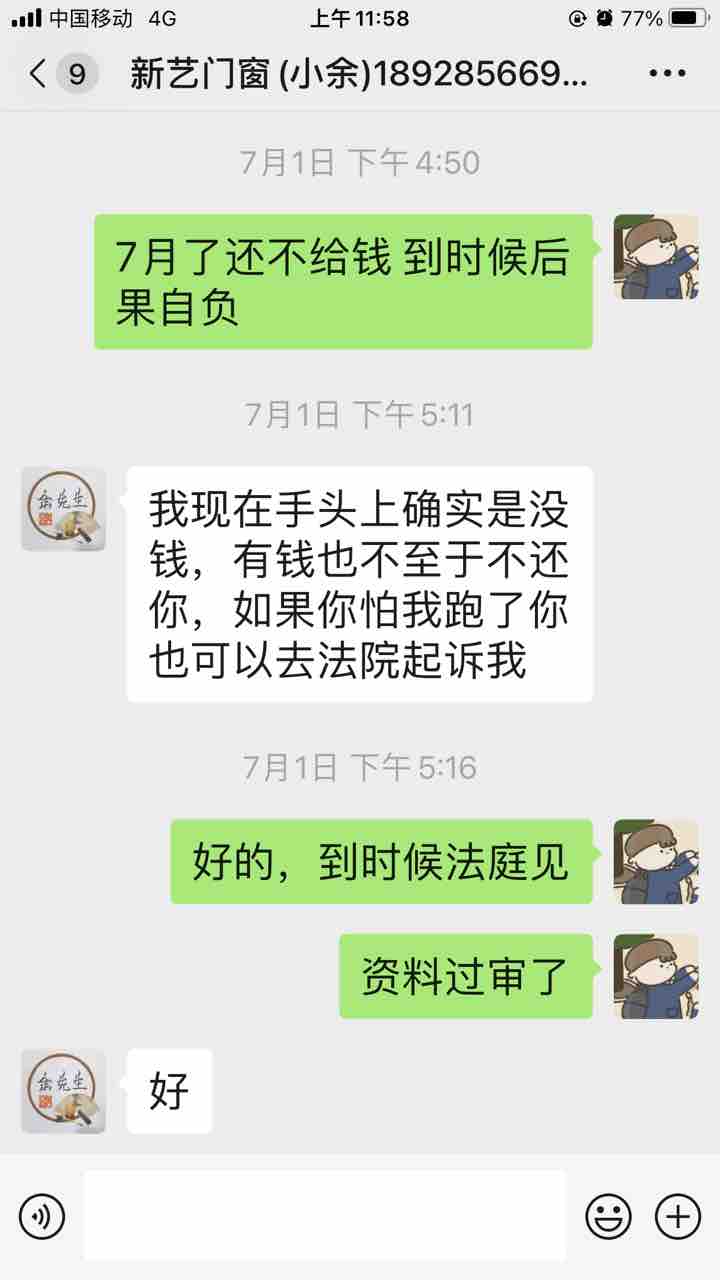Switch to voice message input

[x=42, y=1217]
